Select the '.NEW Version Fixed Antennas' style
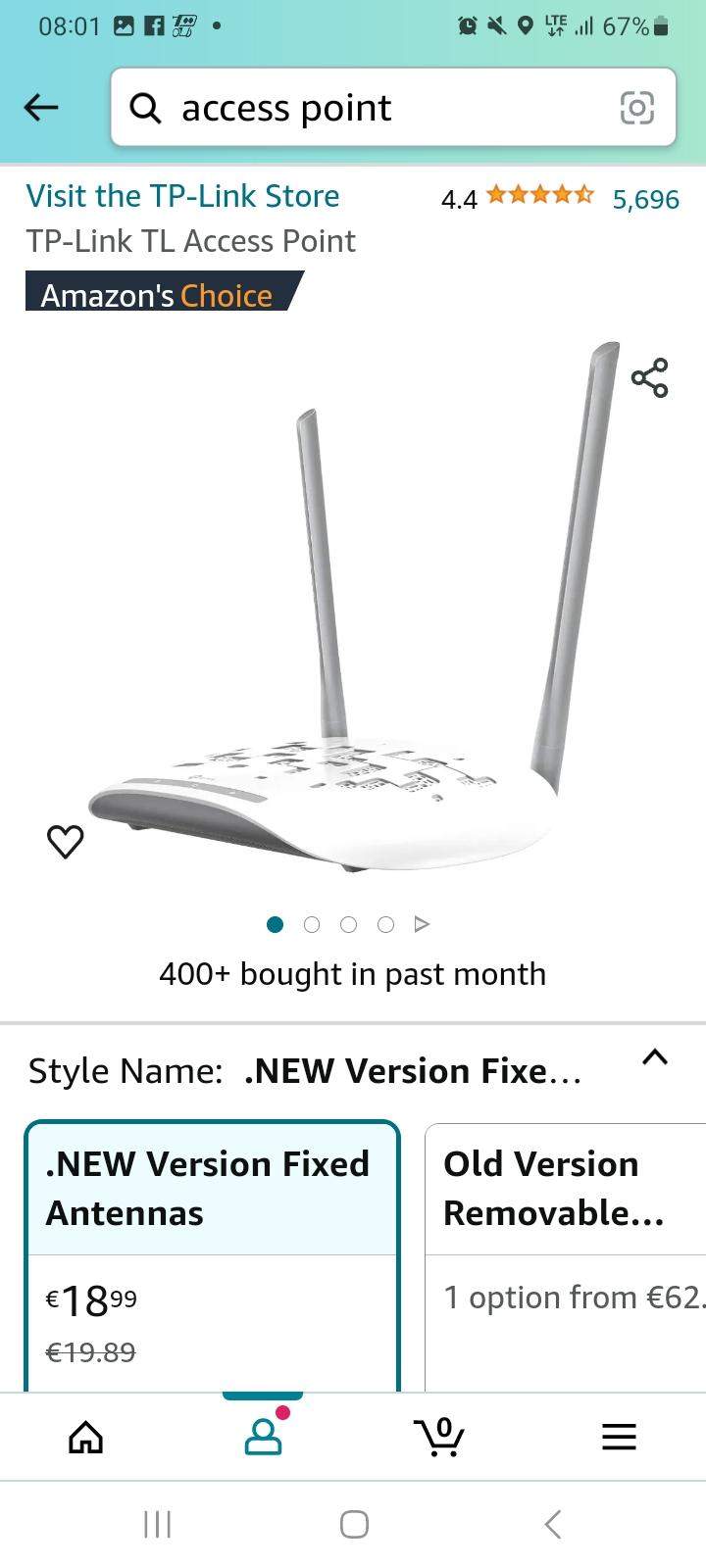This screenshot has height=1568, width=706. click(x=212, y=1188)
